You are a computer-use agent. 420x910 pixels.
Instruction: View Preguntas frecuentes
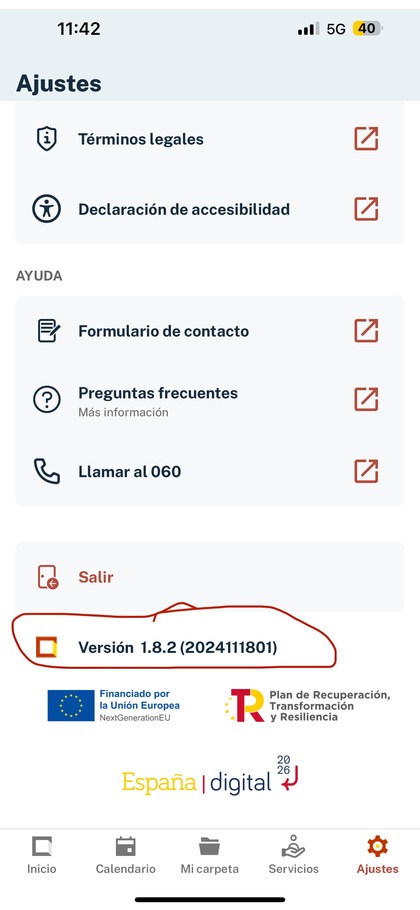[x=209, y=400]
